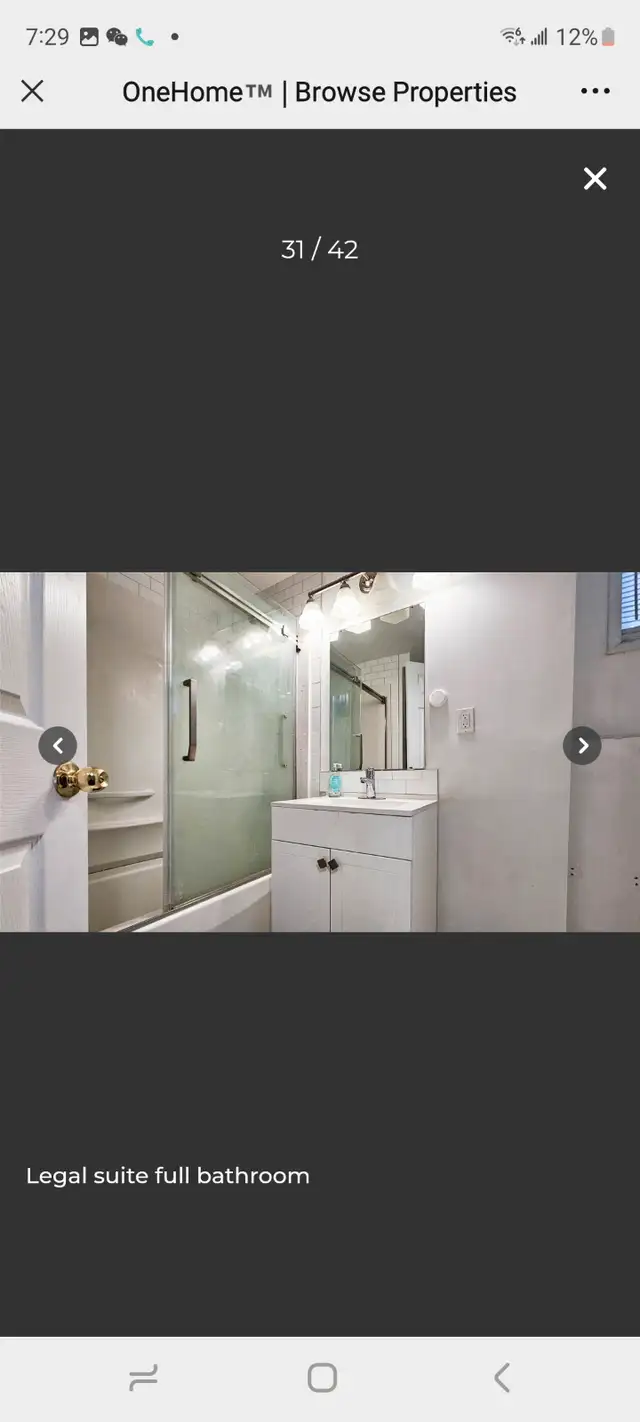Open the recent apps view
This screenshot has height=1422, width=640.
pyautogui.click(x=143, y=1379)
